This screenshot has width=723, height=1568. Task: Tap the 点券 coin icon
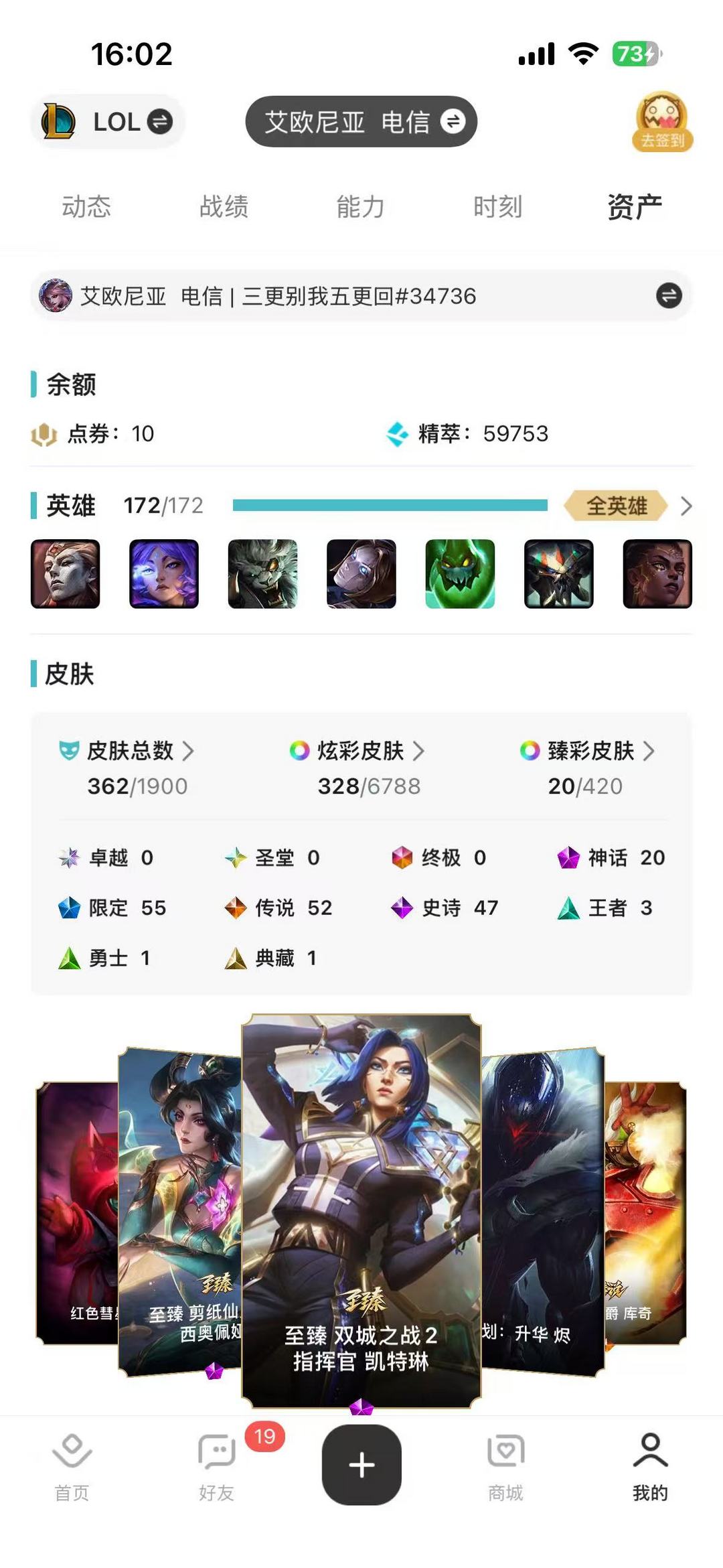tap(44, 434)
